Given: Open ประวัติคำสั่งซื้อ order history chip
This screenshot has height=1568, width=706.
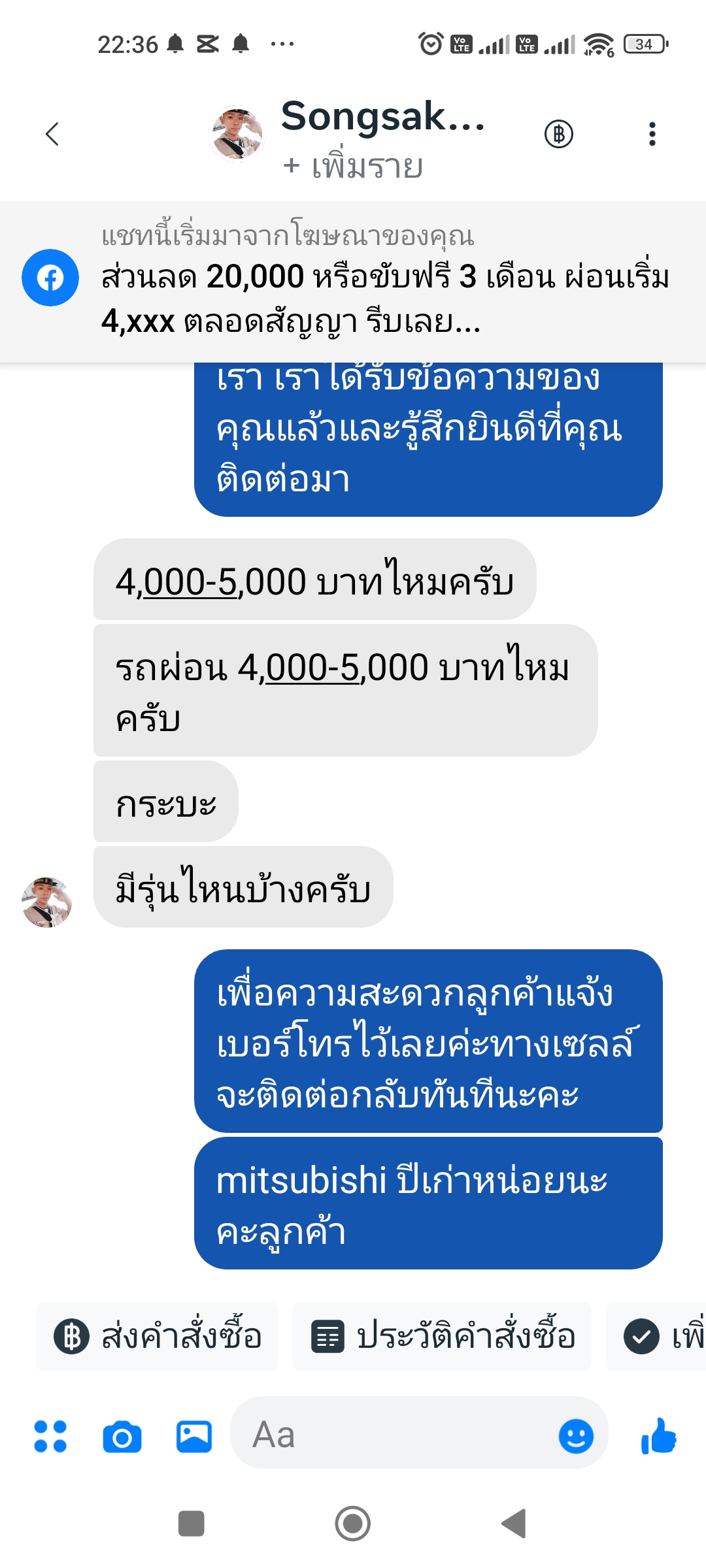Looking at the screenshot, I should [x=443, y=1336].
